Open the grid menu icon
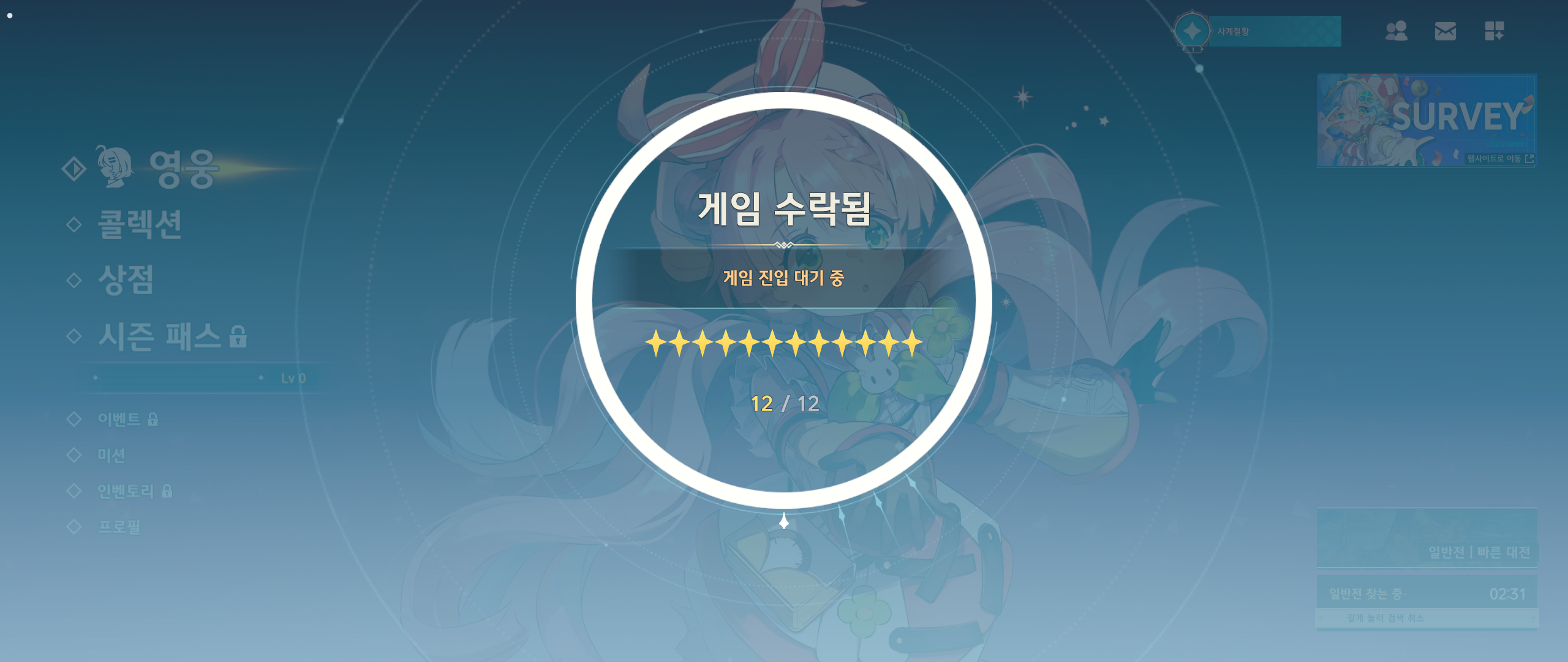1568x662 pixels. (1494, 31)
